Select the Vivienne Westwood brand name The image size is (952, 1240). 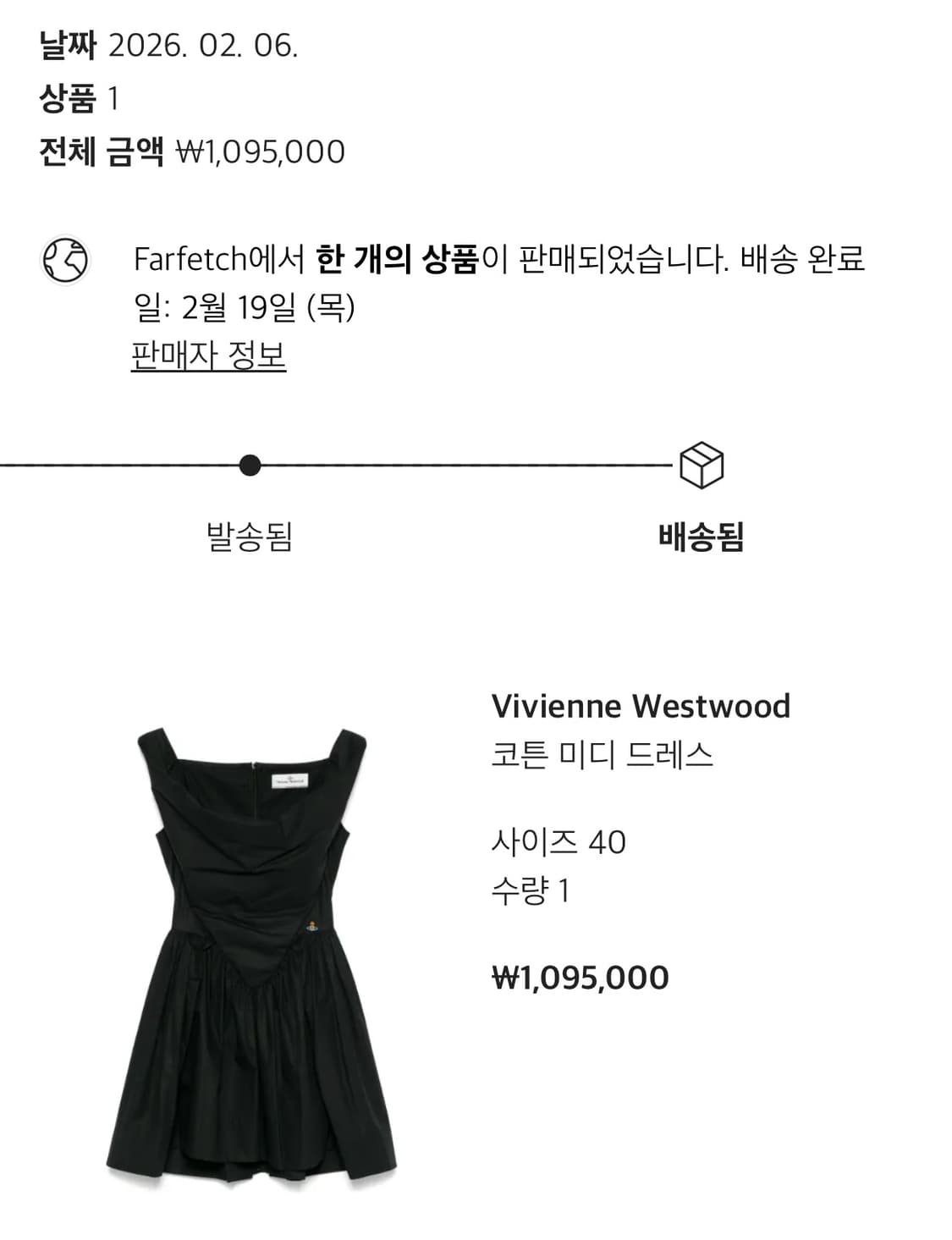coord(641,705)
